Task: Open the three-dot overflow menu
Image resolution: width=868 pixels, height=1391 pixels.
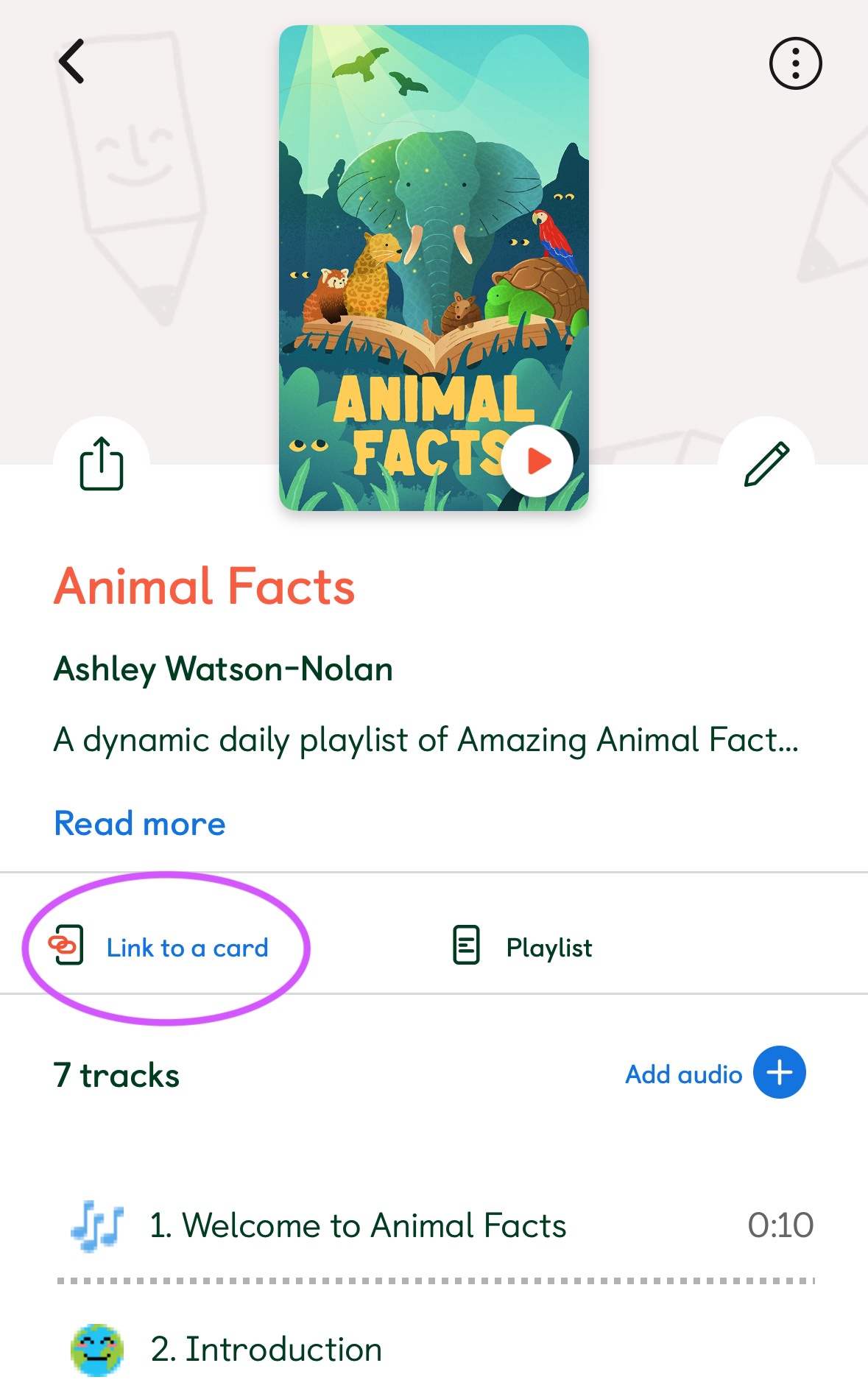Action: (x=795, y=63)
